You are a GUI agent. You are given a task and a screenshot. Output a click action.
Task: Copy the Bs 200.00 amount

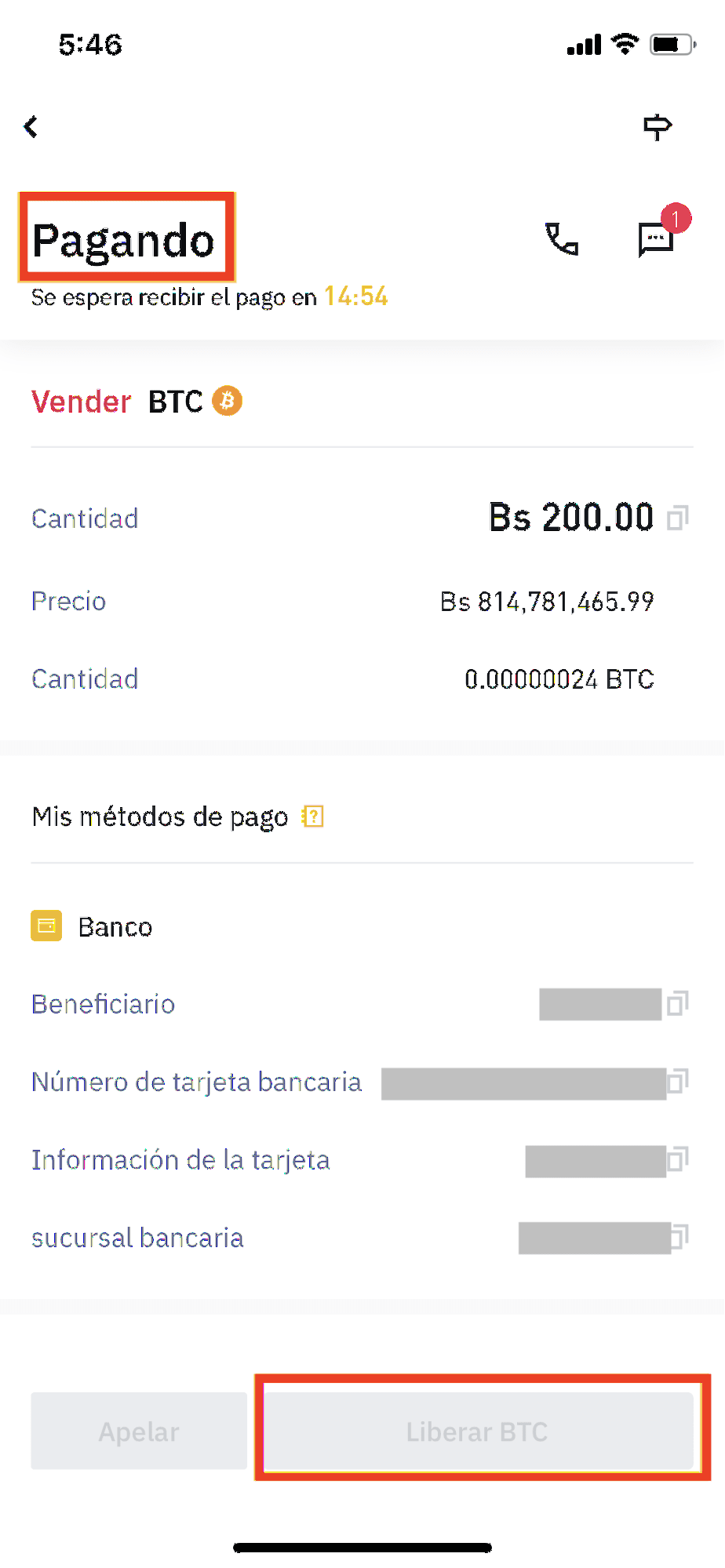coord(678,518)
